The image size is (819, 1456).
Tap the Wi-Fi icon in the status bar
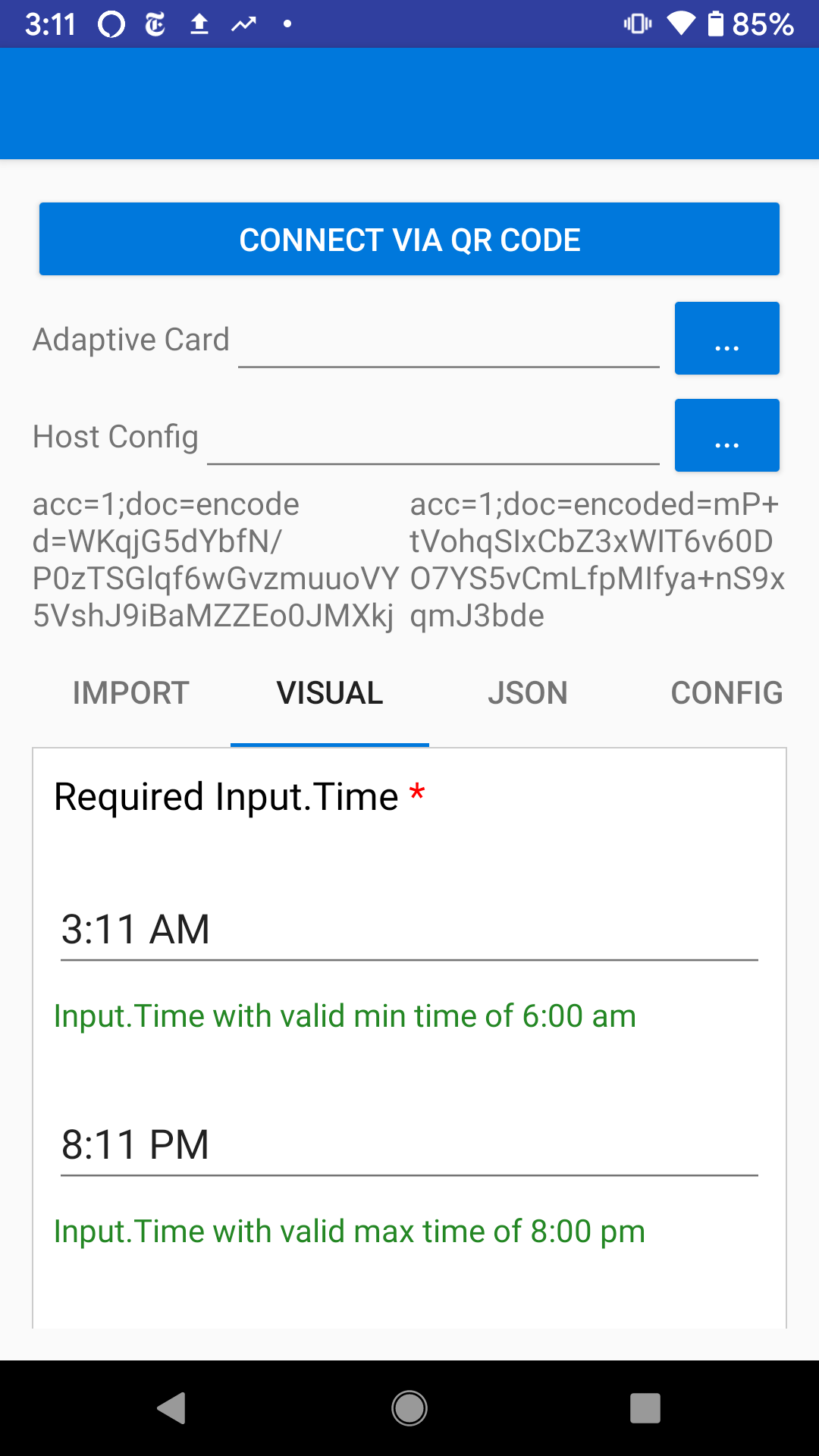click(680, 24)
